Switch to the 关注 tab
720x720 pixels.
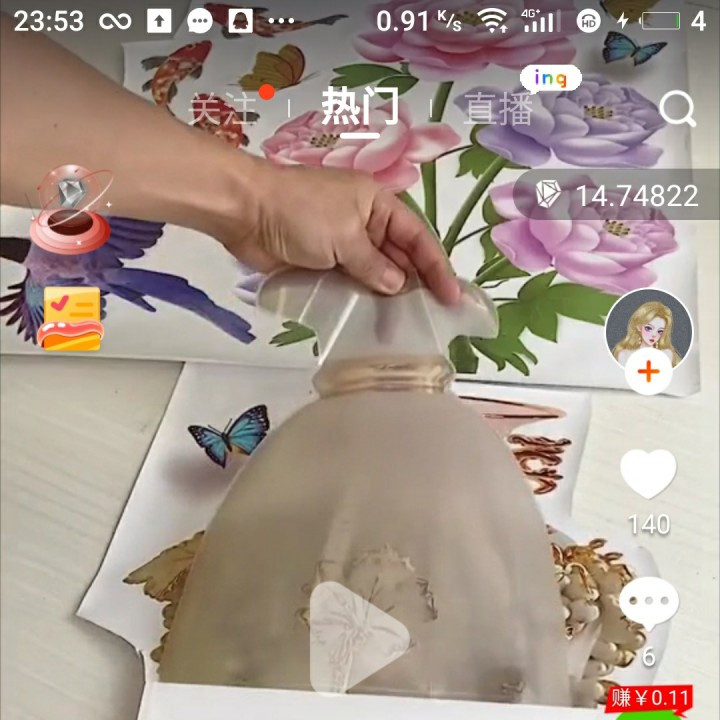click(x=223, y=109)
